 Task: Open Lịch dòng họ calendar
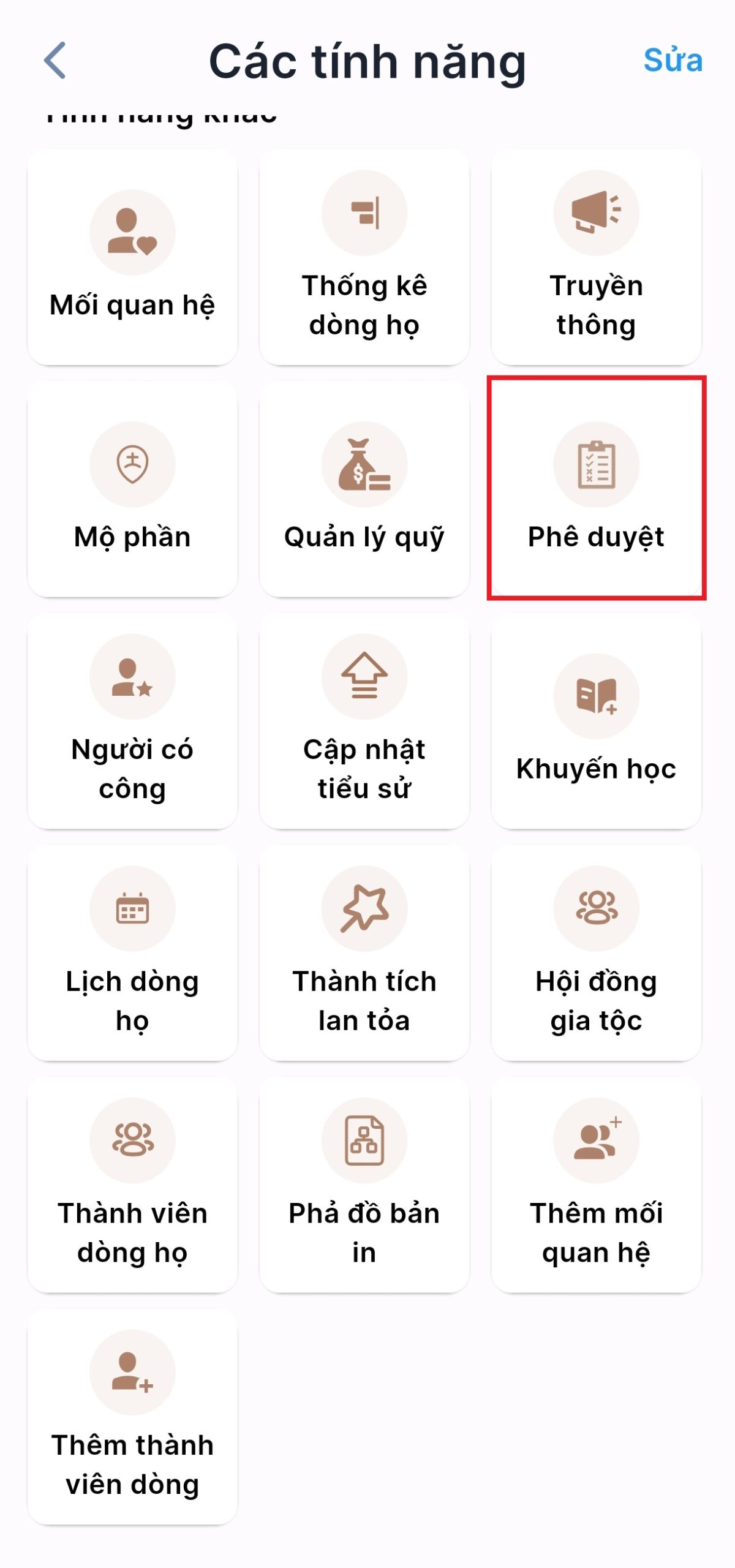point(132,952)
